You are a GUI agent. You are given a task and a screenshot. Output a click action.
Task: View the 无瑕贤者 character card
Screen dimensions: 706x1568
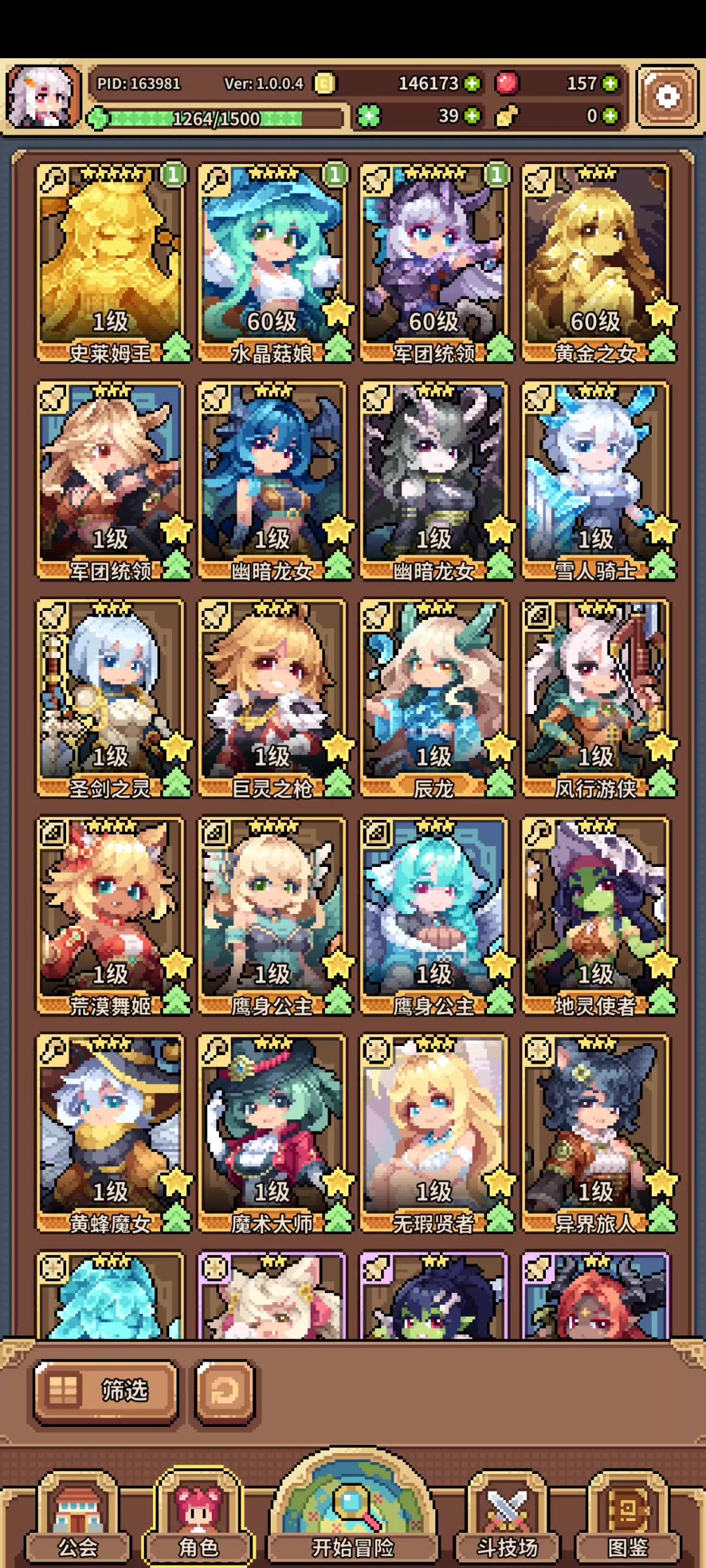433,1132
